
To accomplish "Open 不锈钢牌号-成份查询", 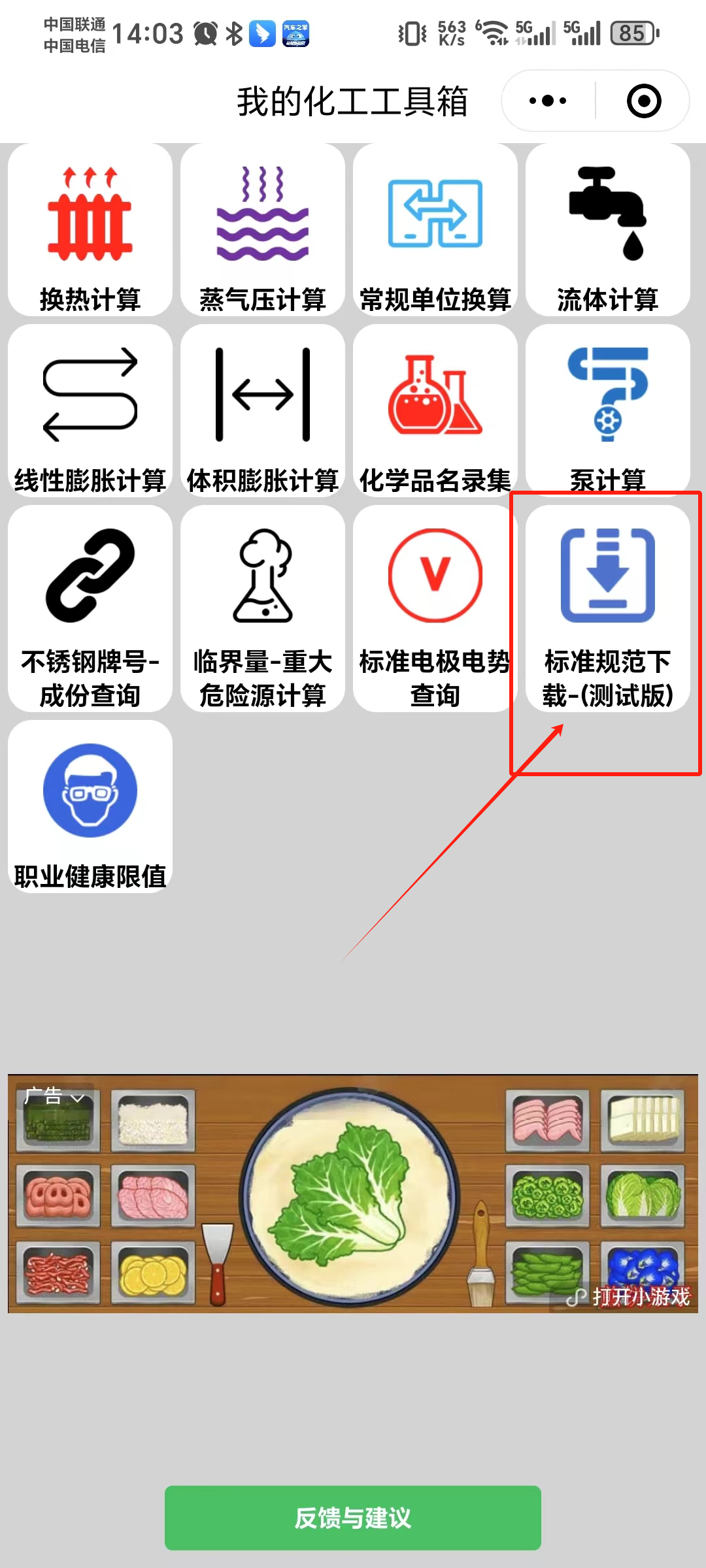I will 90,608.
